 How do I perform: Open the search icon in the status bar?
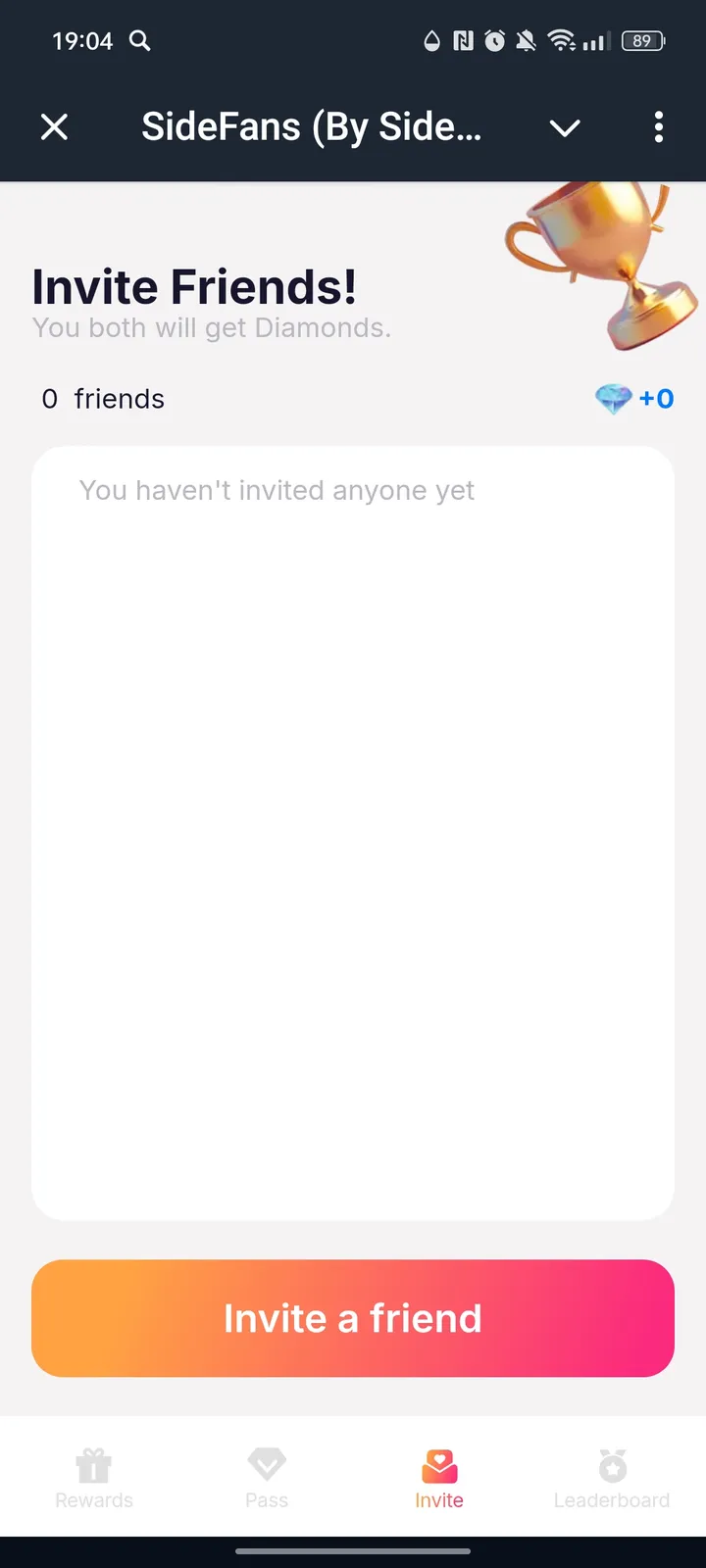139,41
